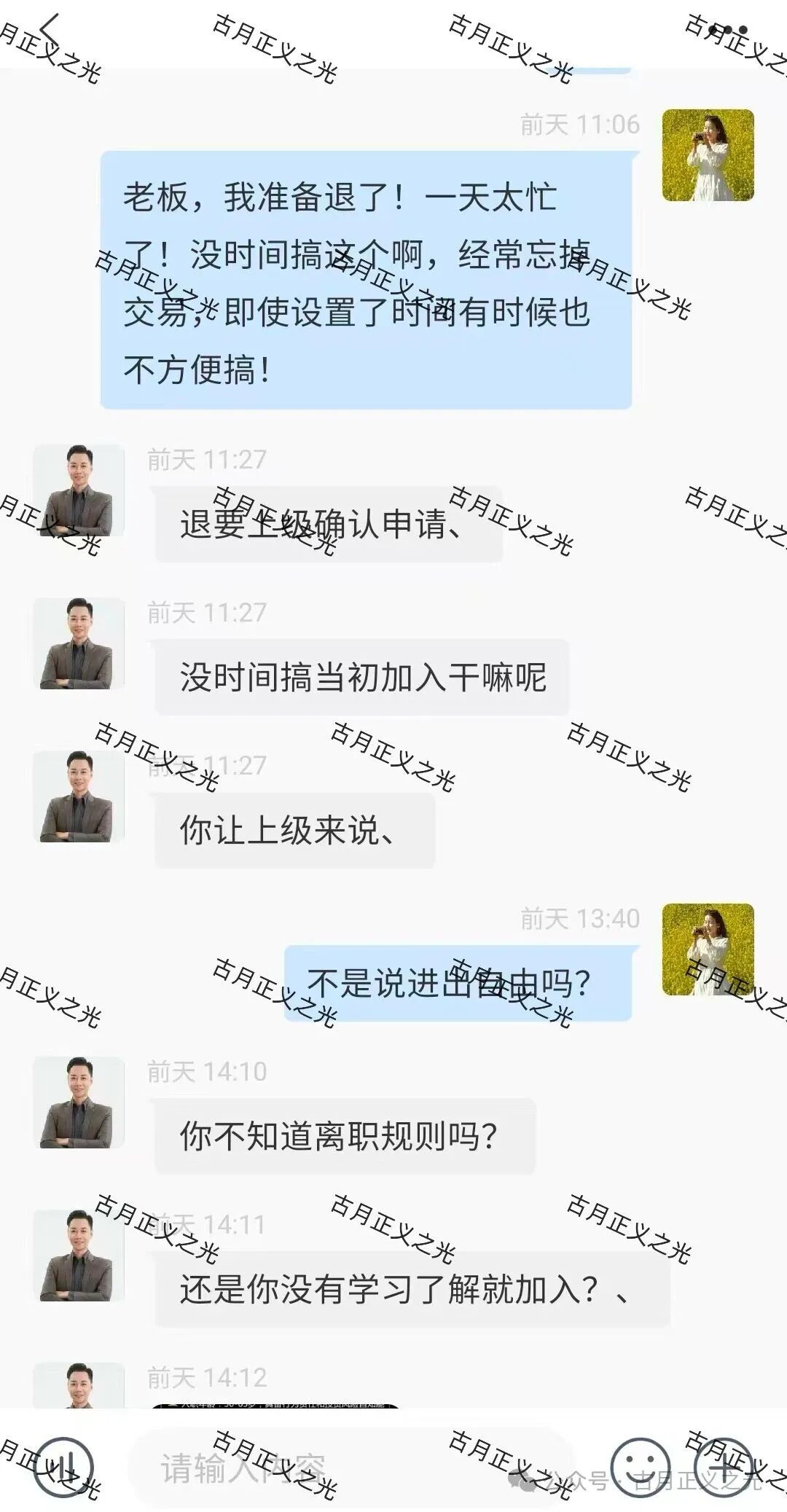Viewport: 787px width, 1512px height.
Task: View the suited man's profile avatar at 11:27
Action: [79, 490]
